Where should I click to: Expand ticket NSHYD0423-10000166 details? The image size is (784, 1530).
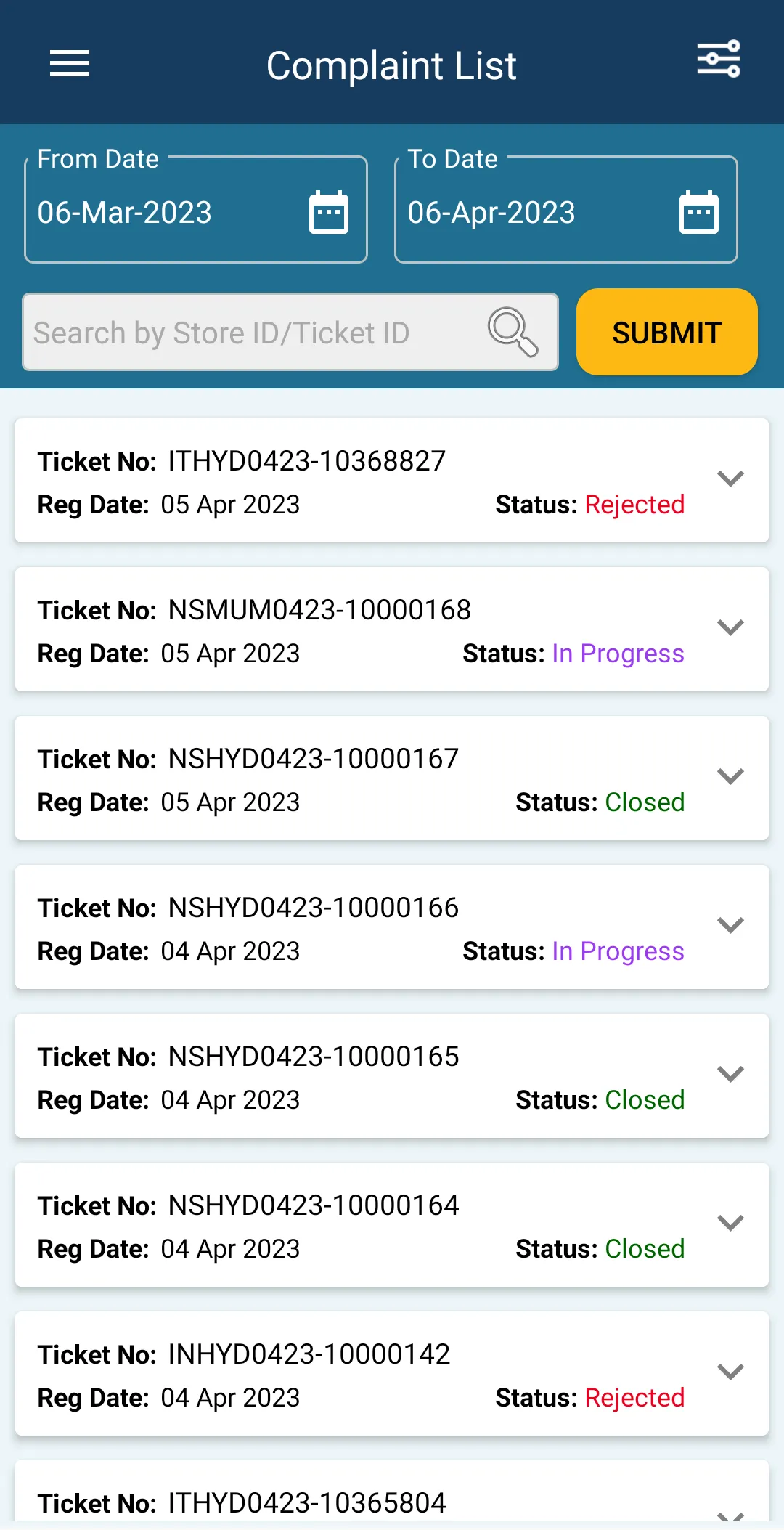pos(731,925)
